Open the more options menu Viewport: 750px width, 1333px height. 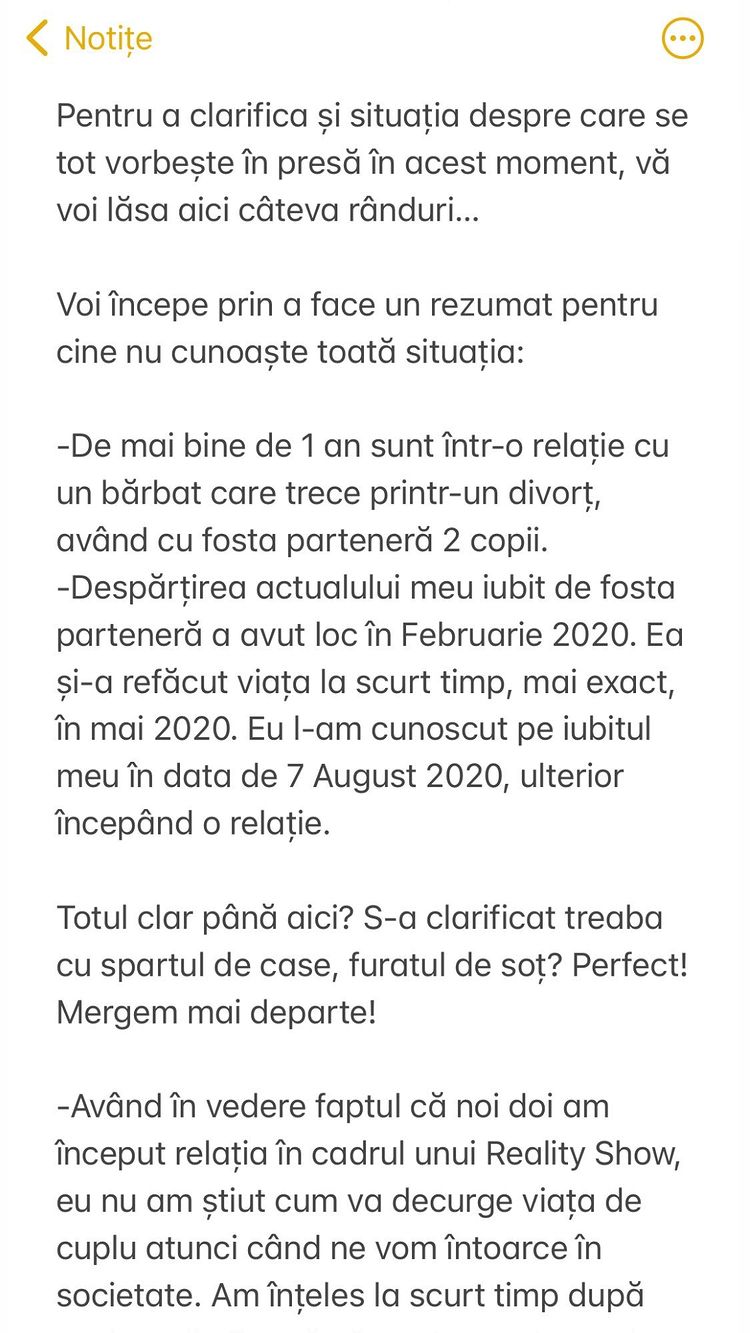683,39
